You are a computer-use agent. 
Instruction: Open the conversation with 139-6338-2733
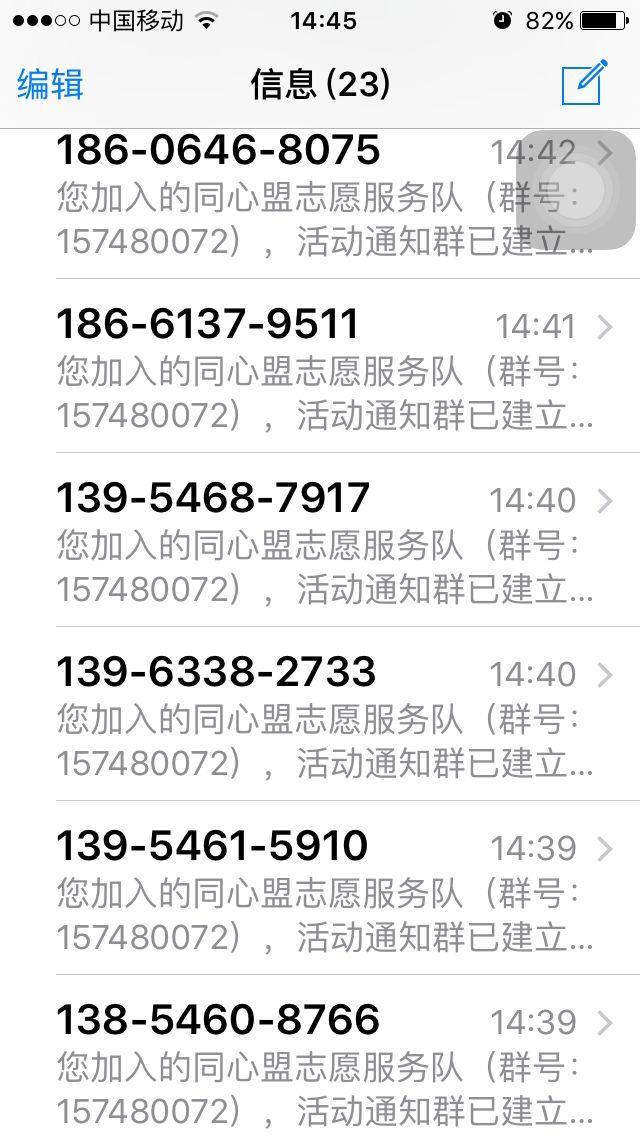(x=320, y=714)
